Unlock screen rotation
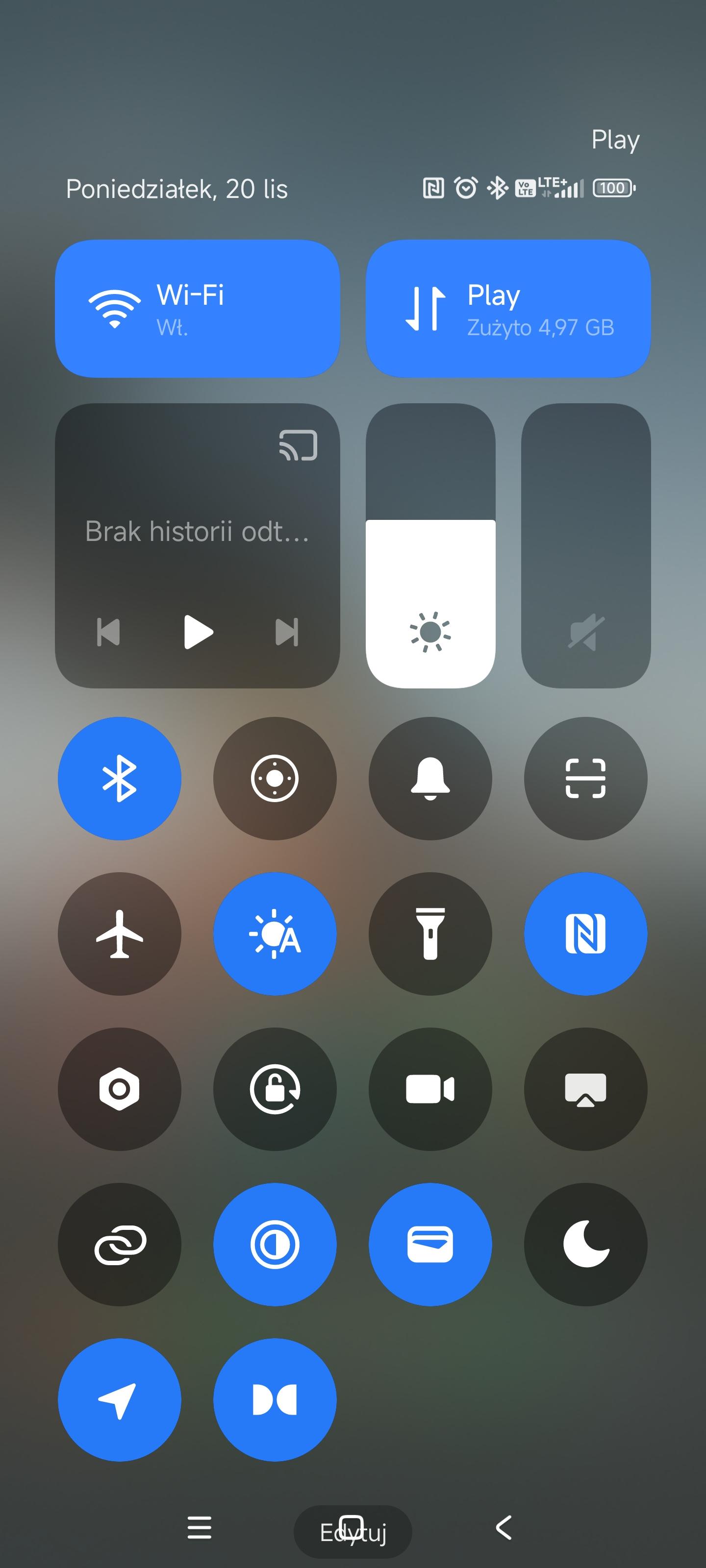706x1568 pixels. pos(275,1089)
